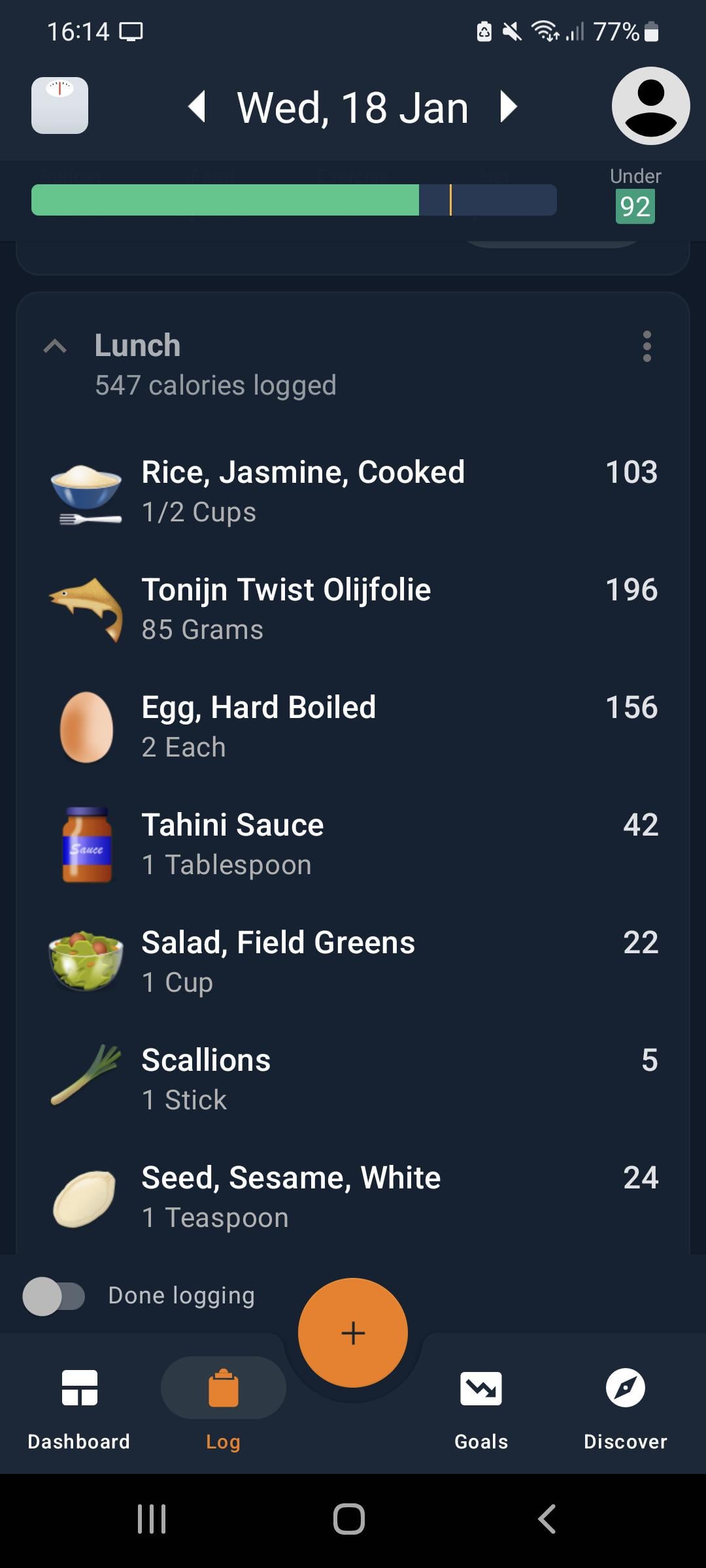Viewport: 706px width, 1568px height.
Task: Open Salad, Field Greens entry
Action: (353, 962)
